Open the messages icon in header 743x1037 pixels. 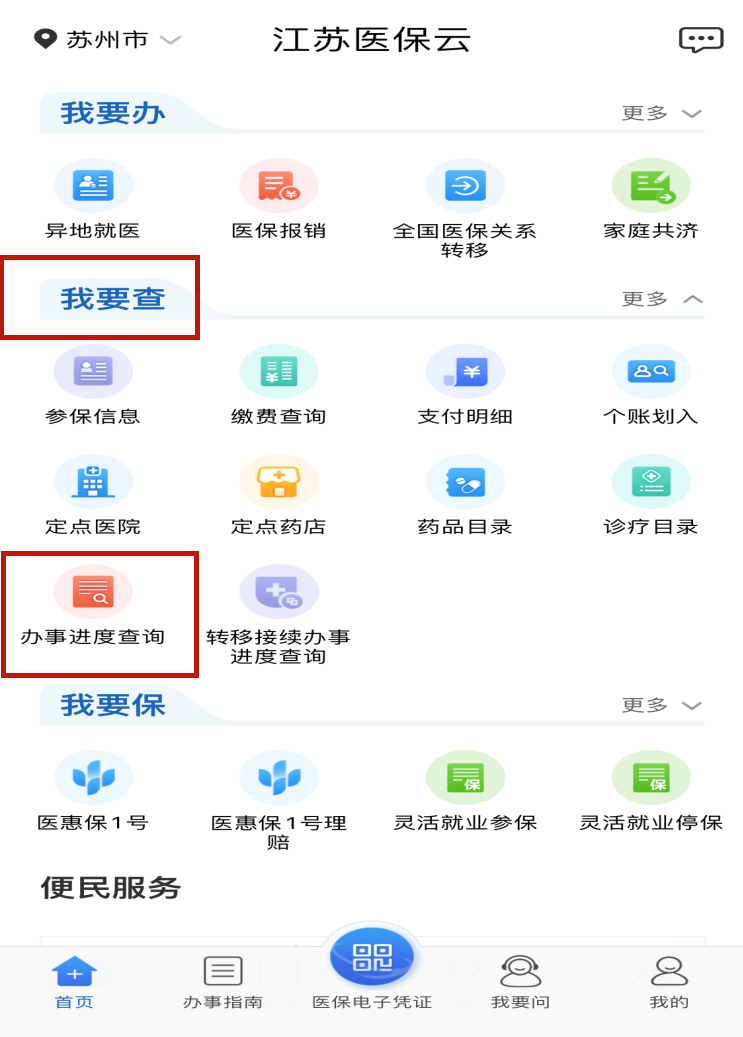tap(701, 40)
